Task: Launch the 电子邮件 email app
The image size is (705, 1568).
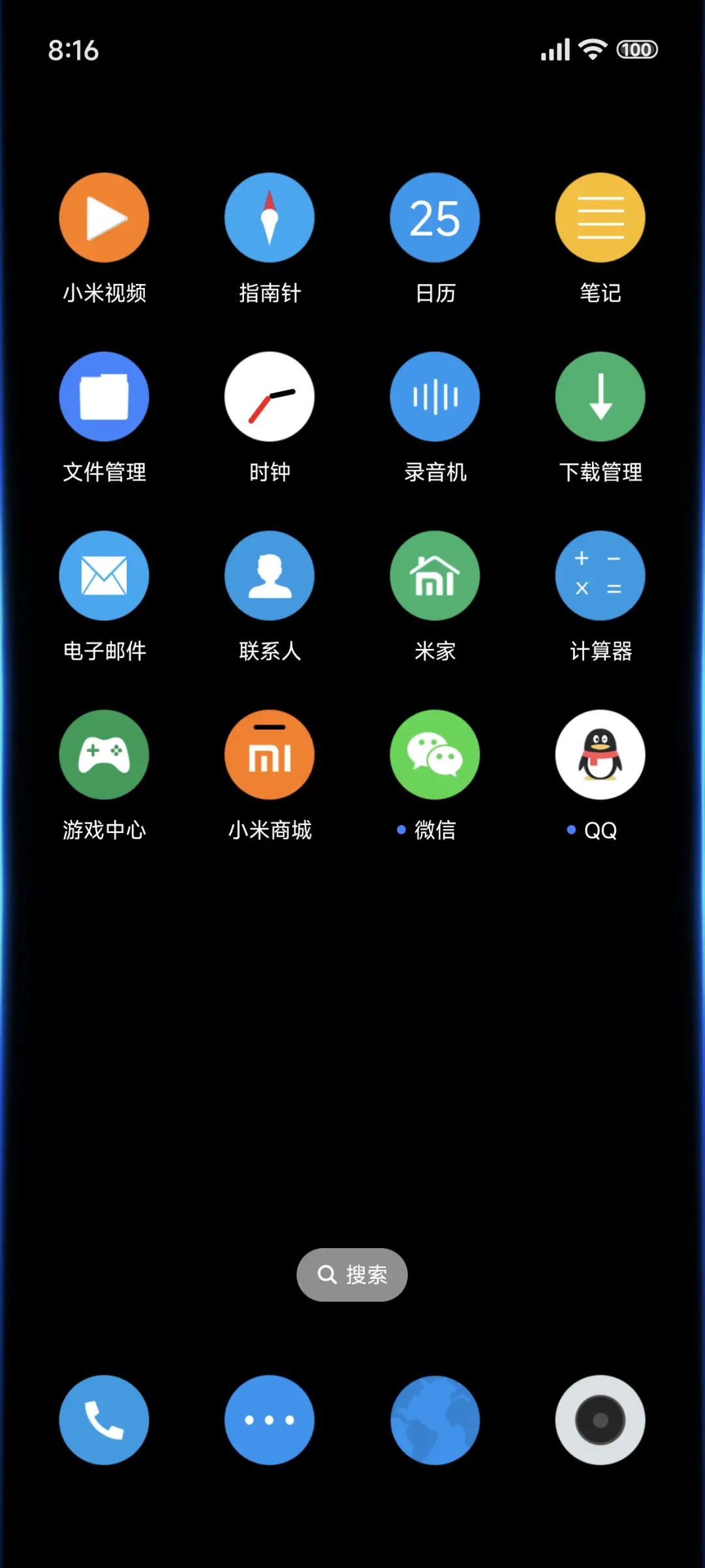Action: [104, 575]
